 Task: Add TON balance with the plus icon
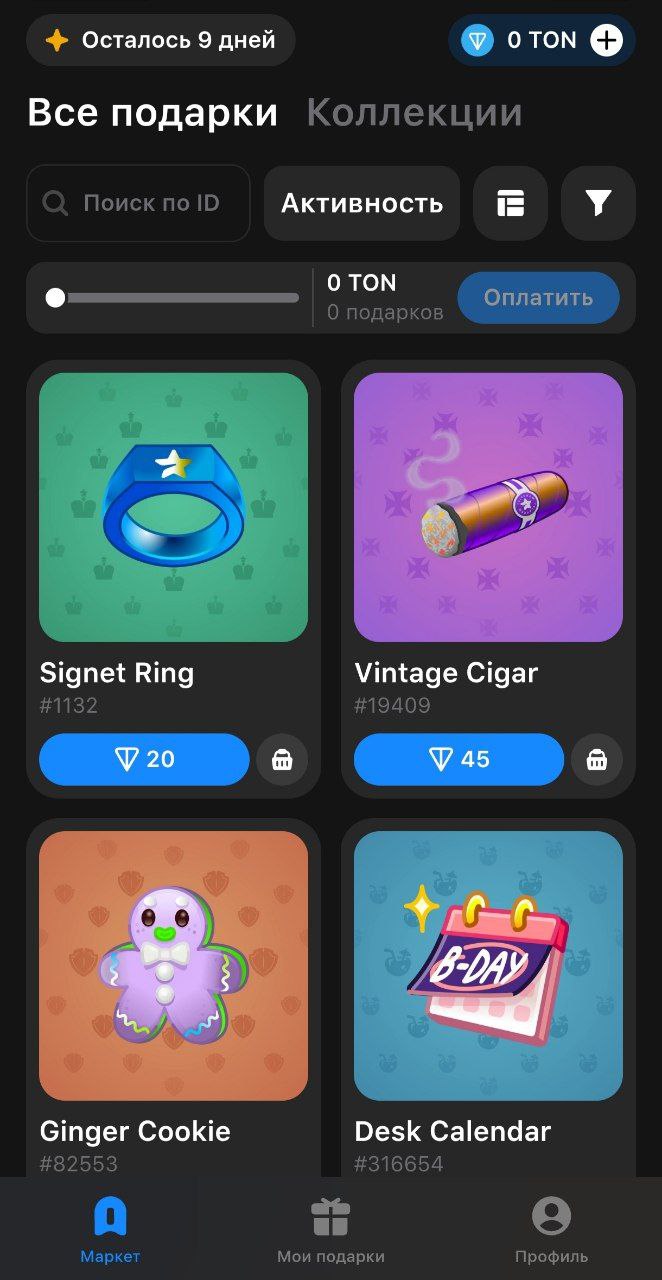pyautogui.click(x=606, y=41)
